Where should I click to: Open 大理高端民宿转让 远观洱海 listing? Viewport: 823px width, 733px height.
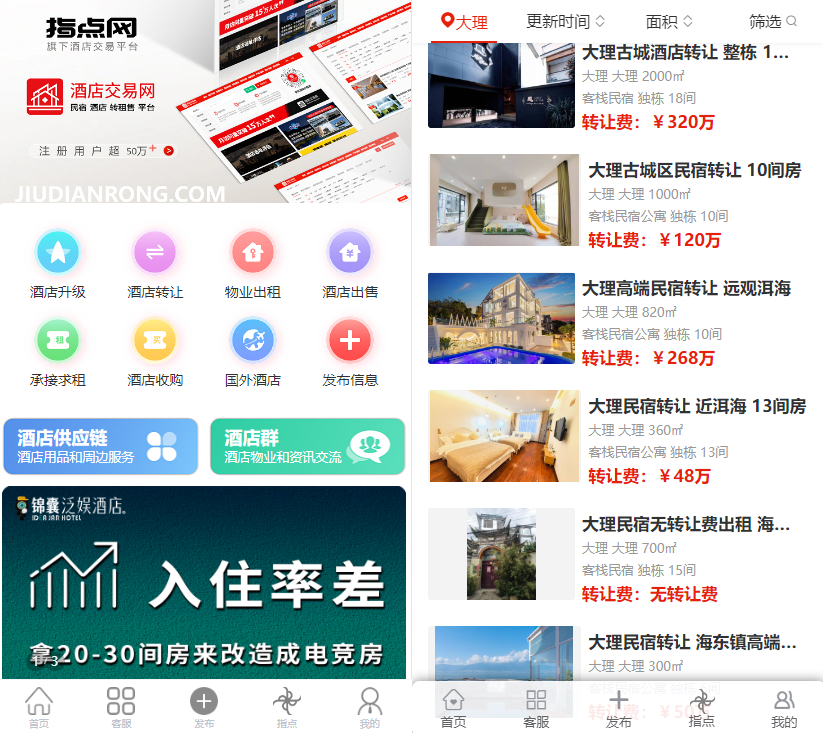(686, 288)
